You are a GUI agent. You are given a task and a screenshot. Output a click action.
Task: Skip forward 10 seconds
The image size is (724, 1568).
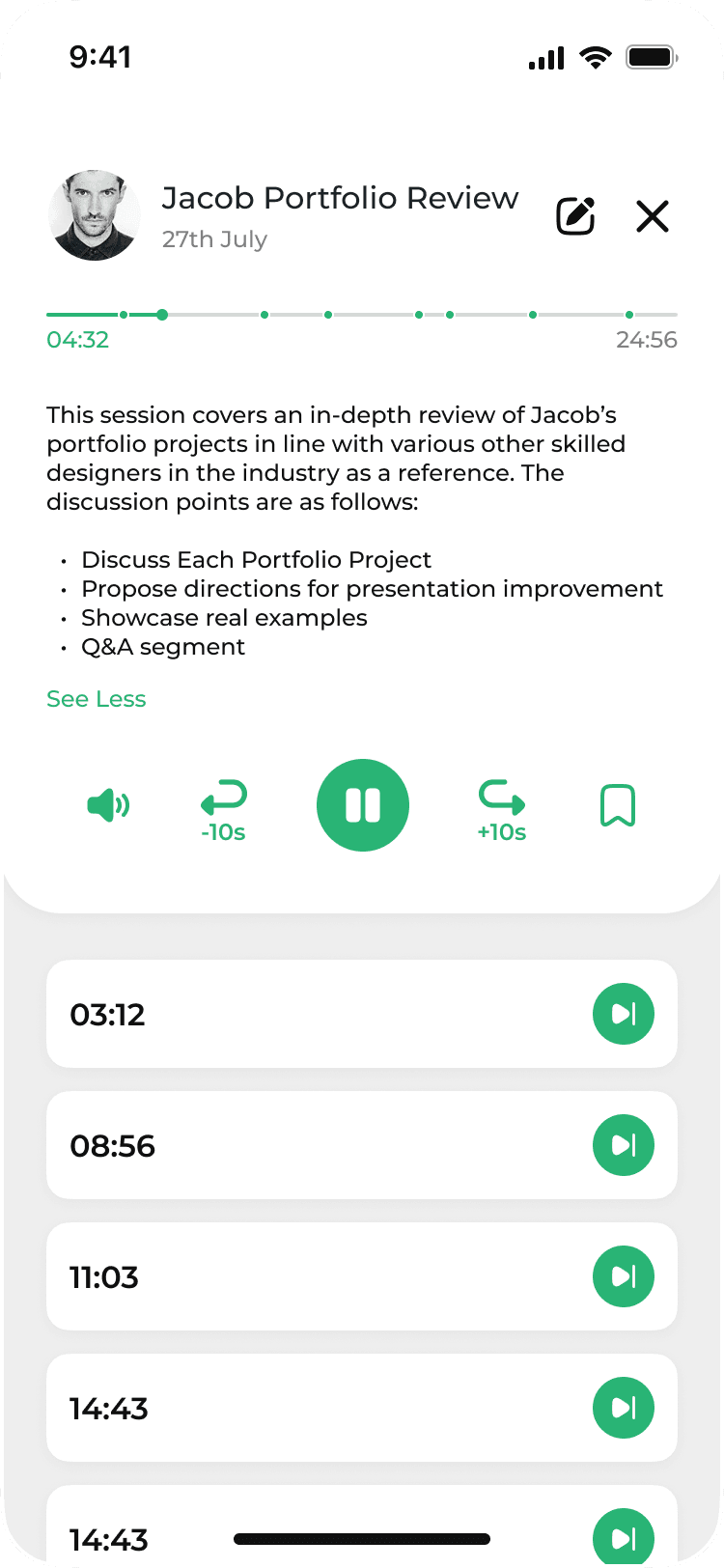click(x=502, y=812)
